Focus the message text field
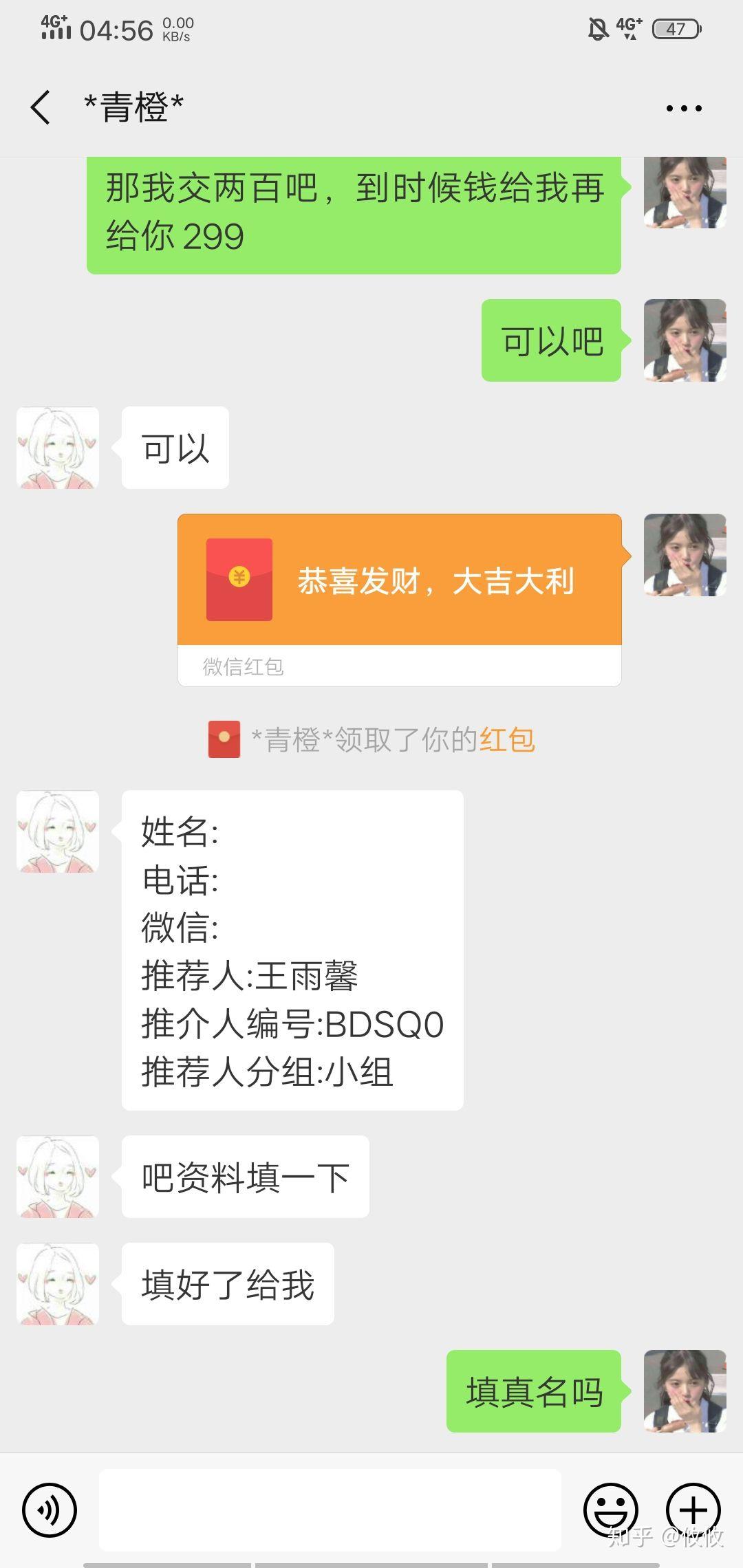Viewport: 743px width, 1568px height. (330, 1510)
